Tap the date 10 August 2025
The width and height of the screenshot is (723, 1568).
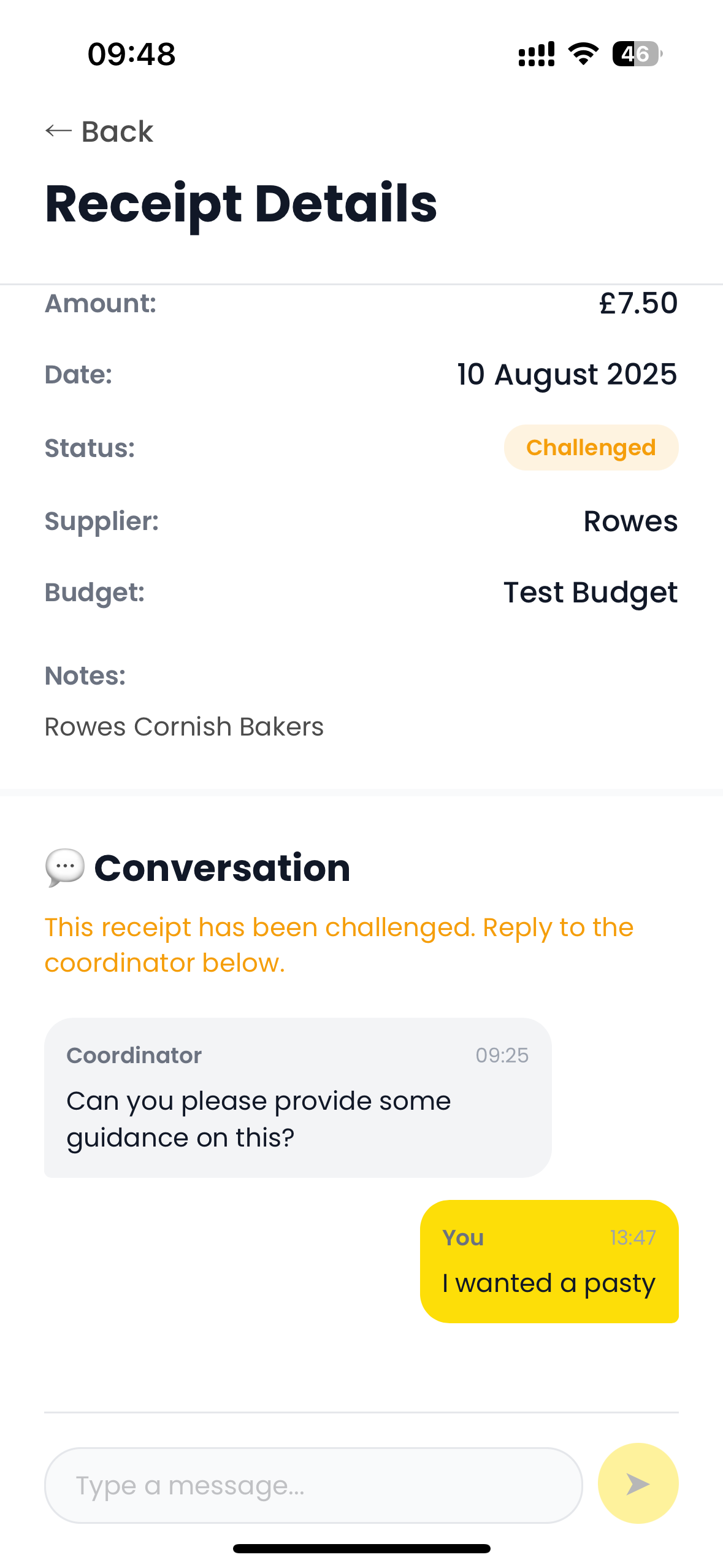click(x=566, y=374)
